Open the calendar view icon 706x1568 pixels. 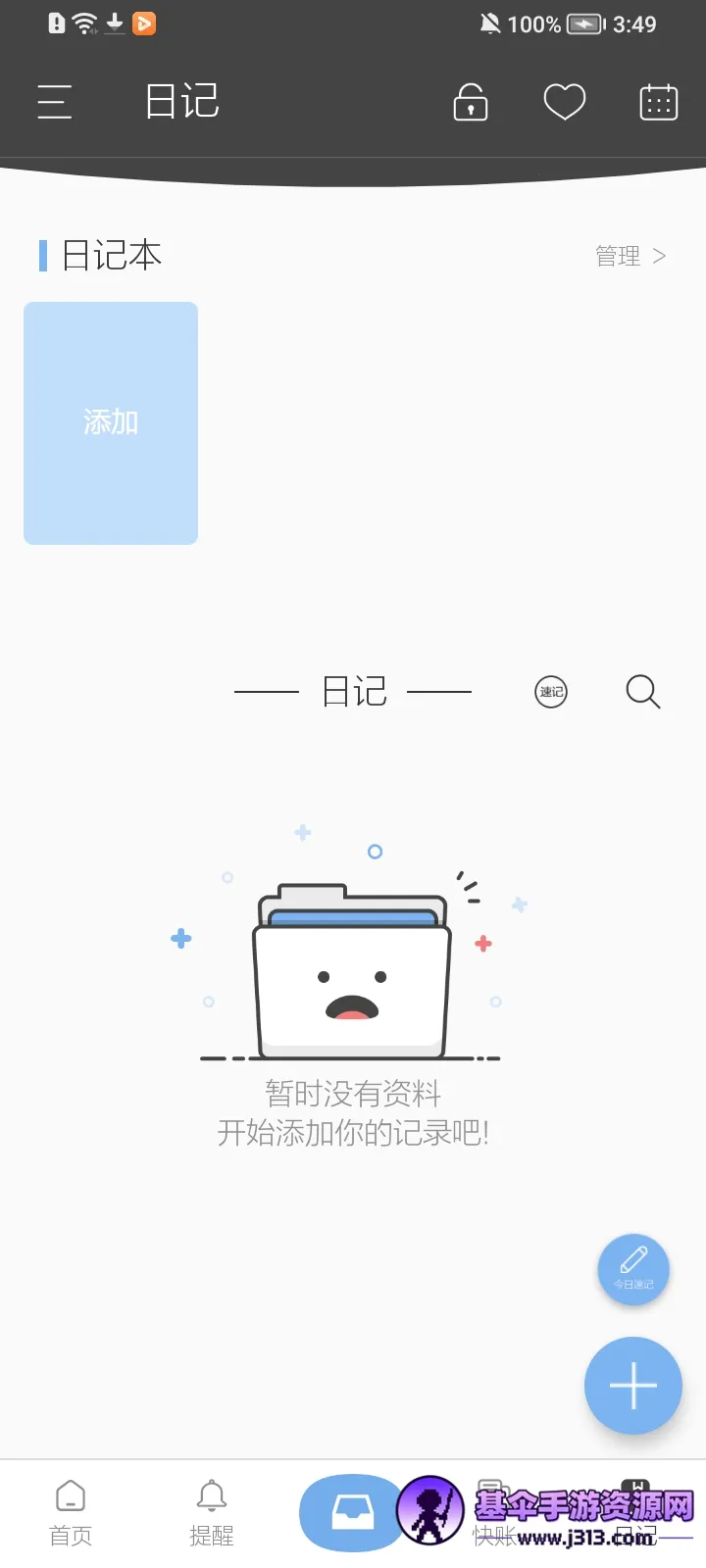pyautogui.click(x=658, y=102)
